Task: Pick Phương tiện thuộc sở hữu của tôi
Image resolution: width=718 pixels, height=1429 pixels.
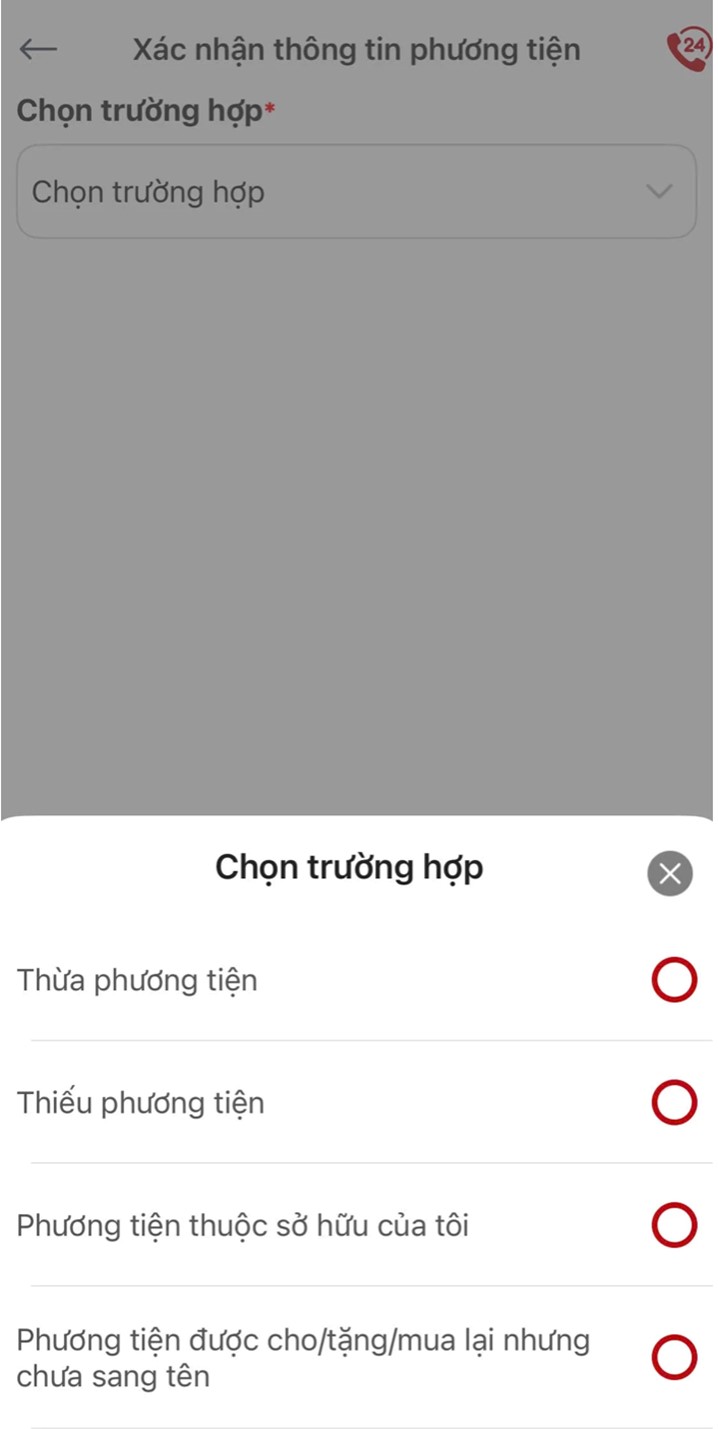Action: point(673,1225)
